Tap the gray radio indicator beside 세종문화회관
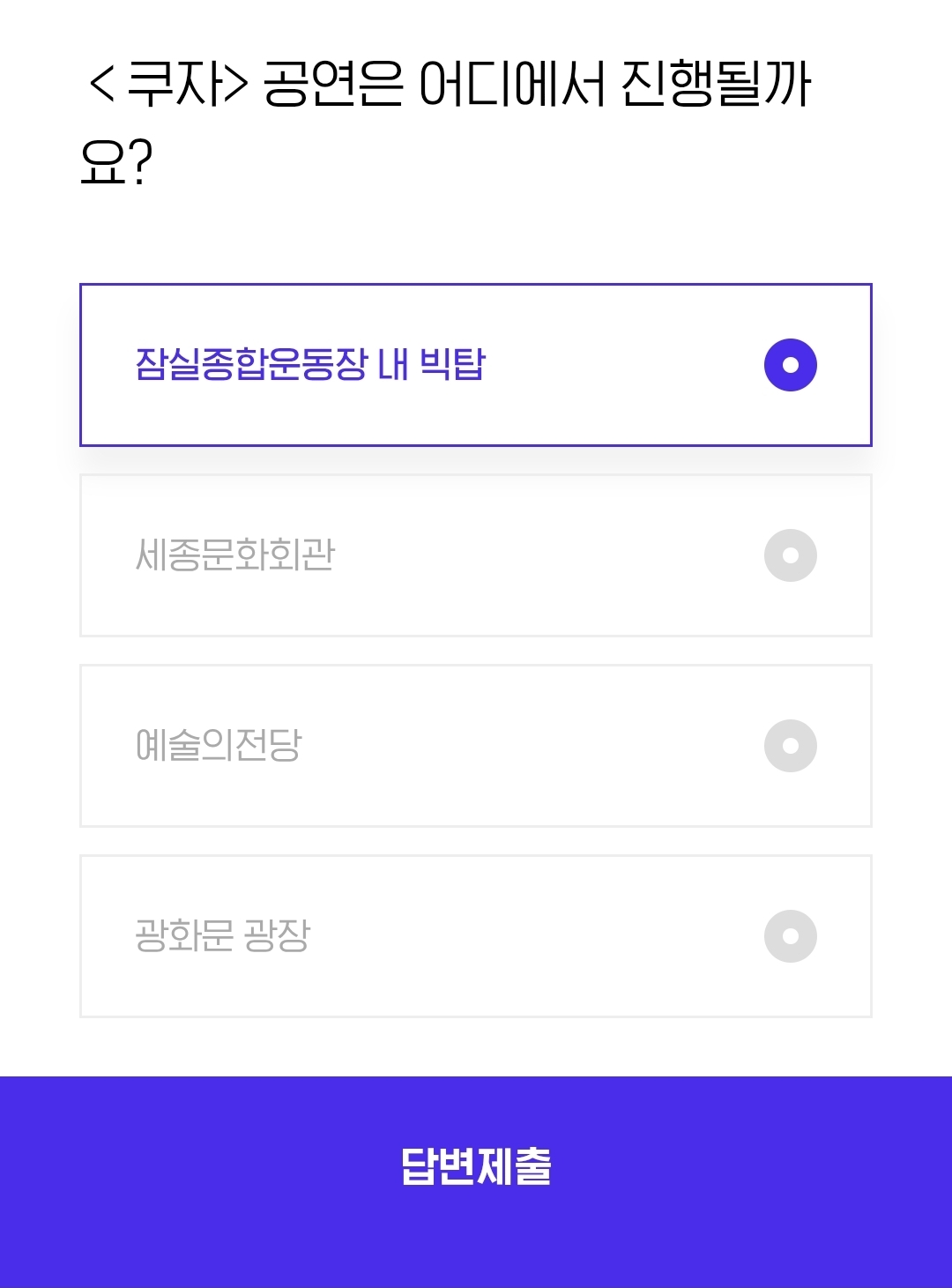The width and height of the screenshot is (952, 1288). (791, 555)
